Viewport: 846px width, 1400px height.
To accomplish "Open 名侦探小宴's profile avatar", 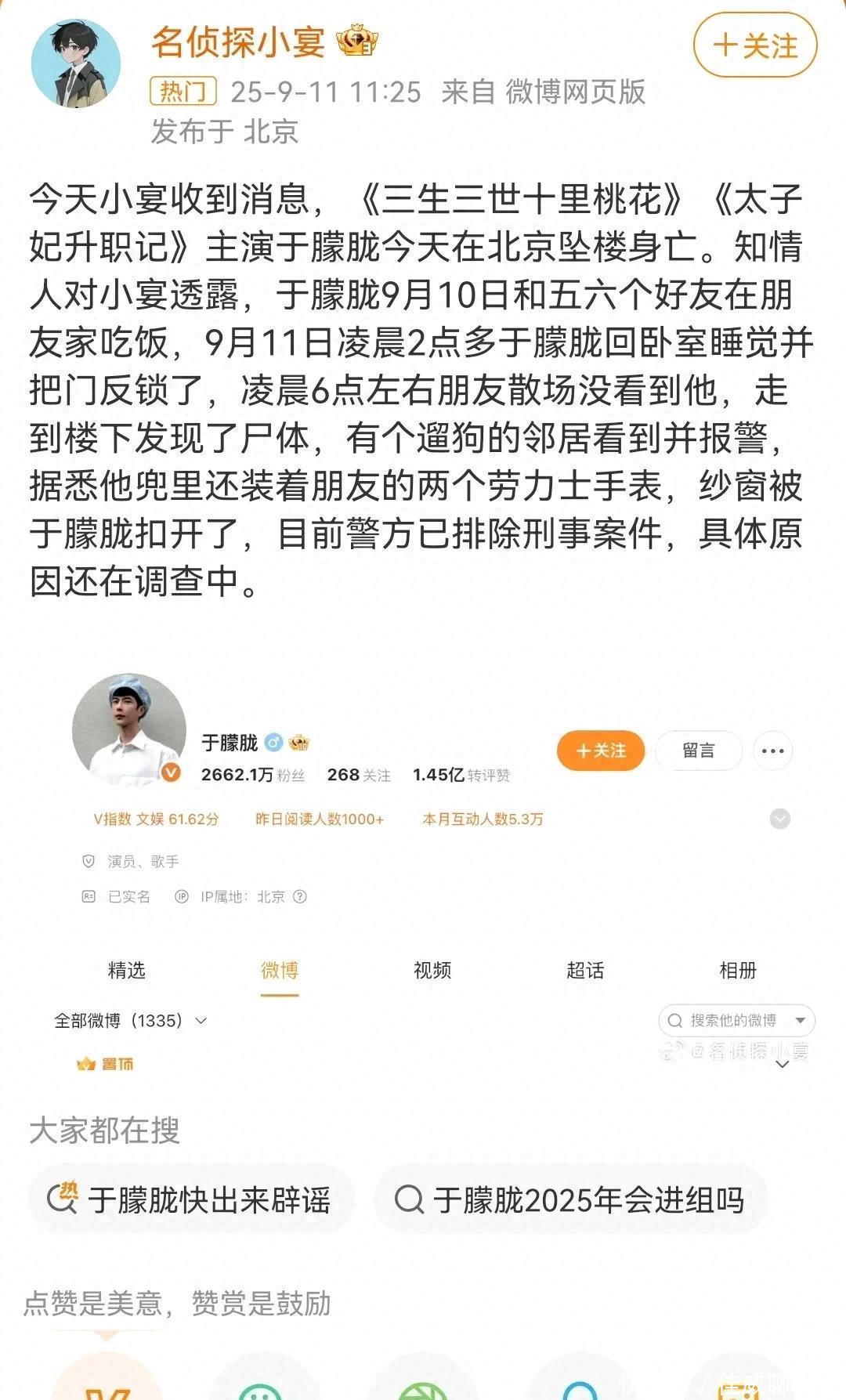I will 76,63.
